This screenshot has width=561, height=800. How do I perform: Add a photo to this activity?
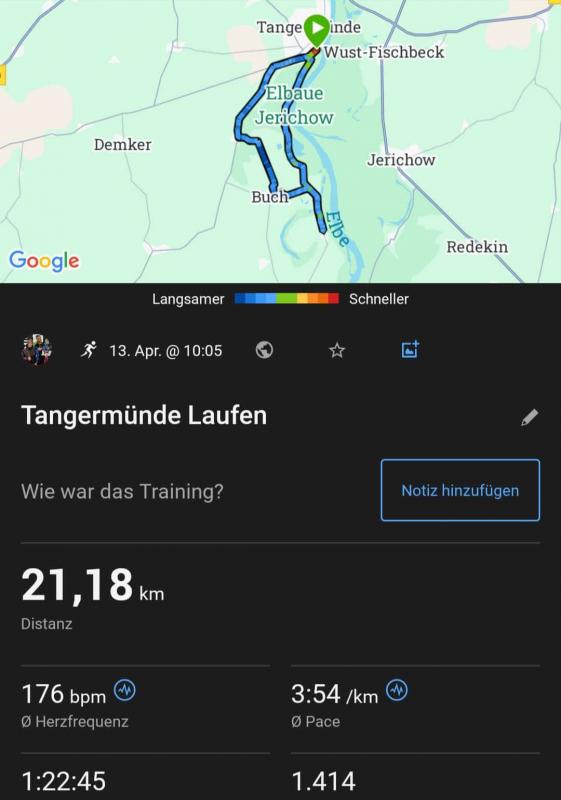(x=410, y=349)
